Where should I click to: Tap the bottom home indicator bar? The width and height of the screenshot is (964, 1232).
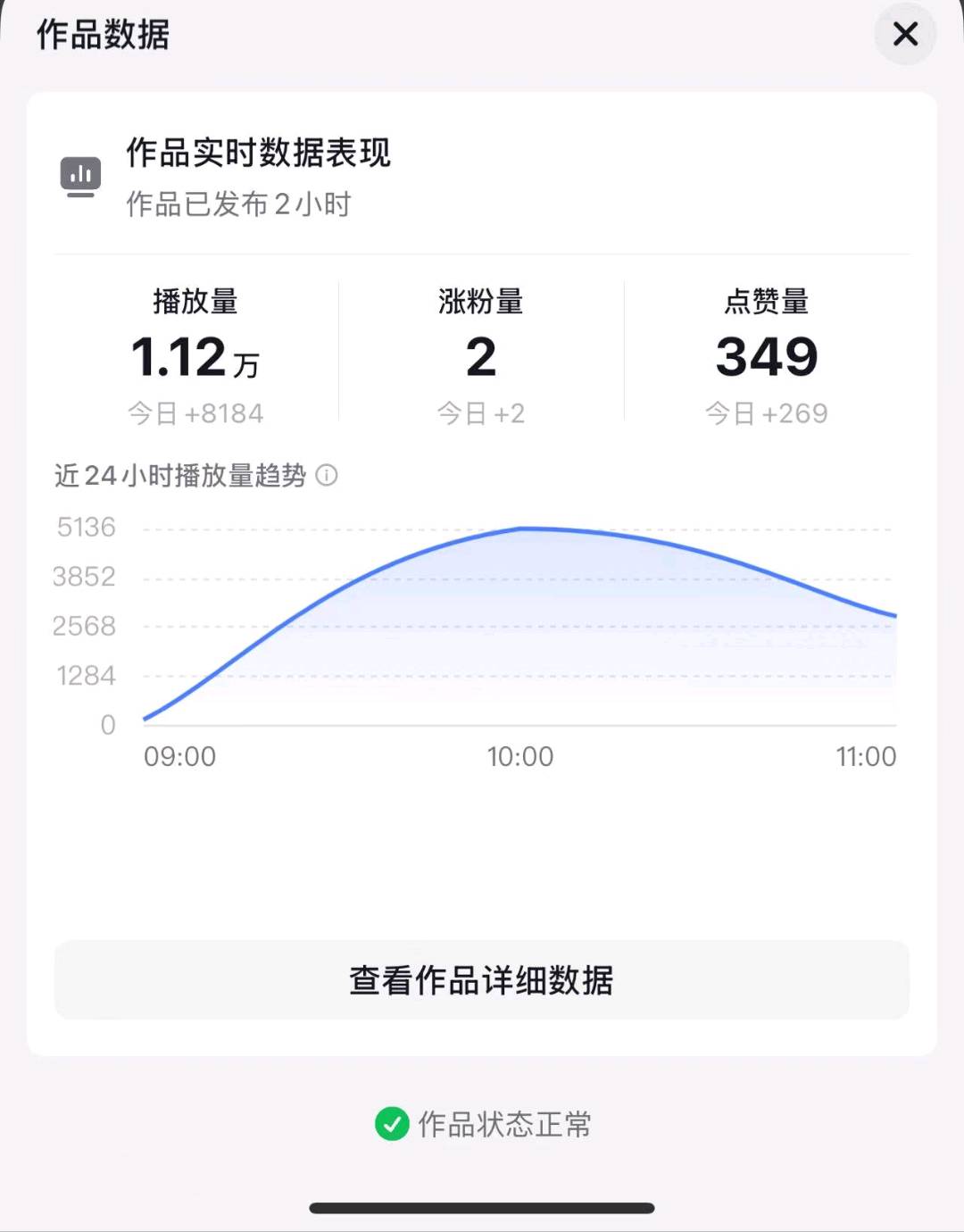point(482,1209)
